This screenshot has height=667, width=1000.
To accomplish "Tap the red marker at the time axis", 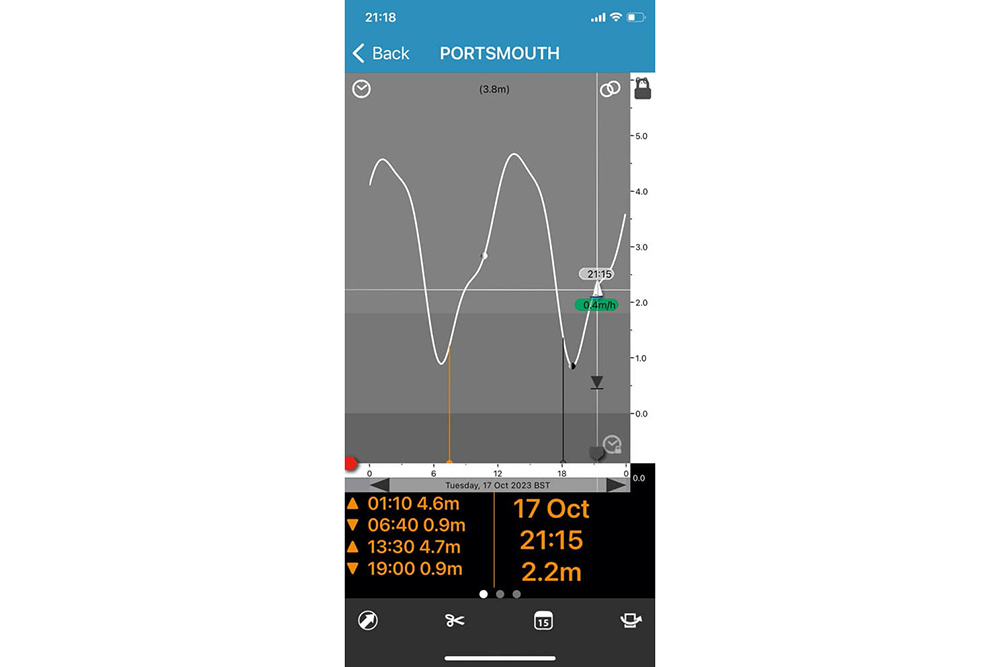I will tap(351, 464).
